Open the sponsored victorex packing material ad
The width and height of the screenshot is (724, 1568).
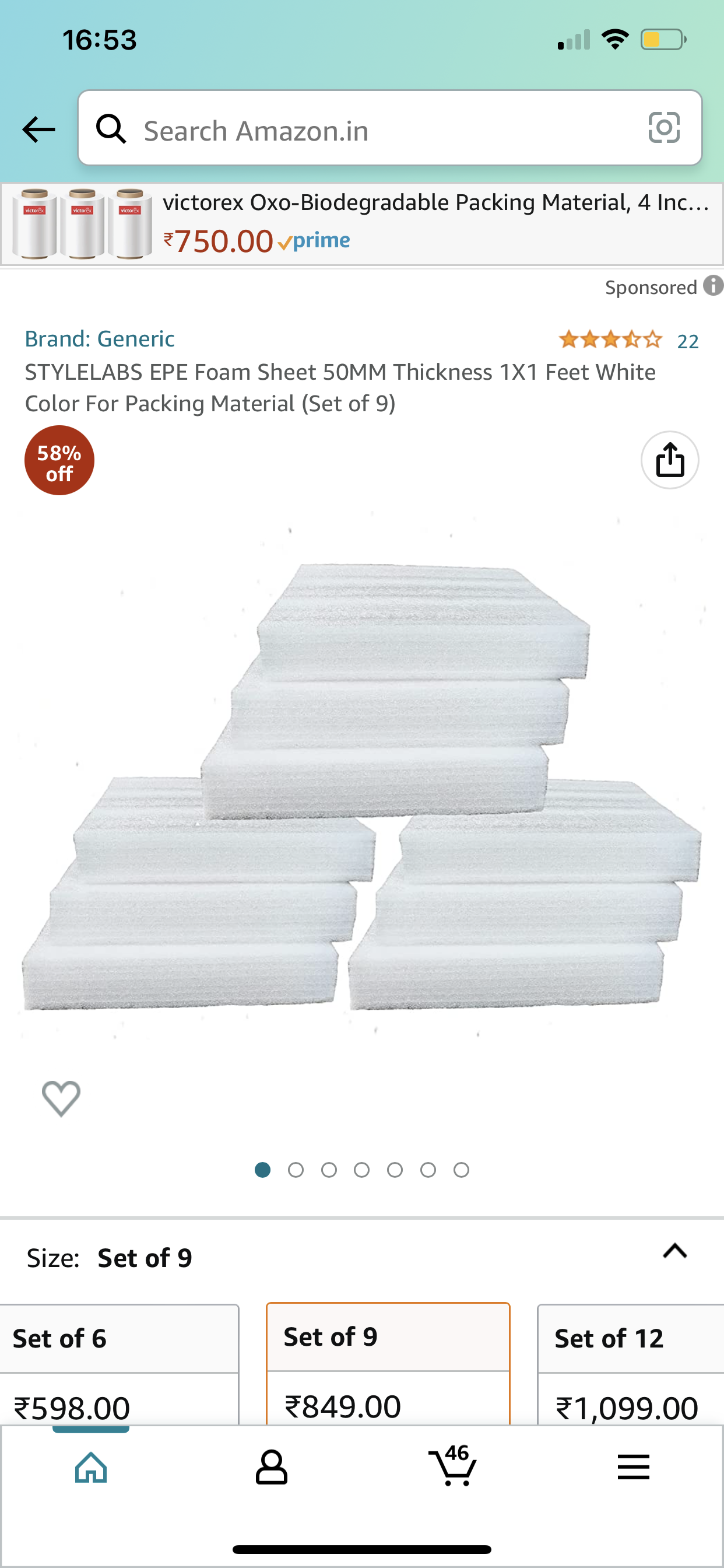(x=362, y=224)
